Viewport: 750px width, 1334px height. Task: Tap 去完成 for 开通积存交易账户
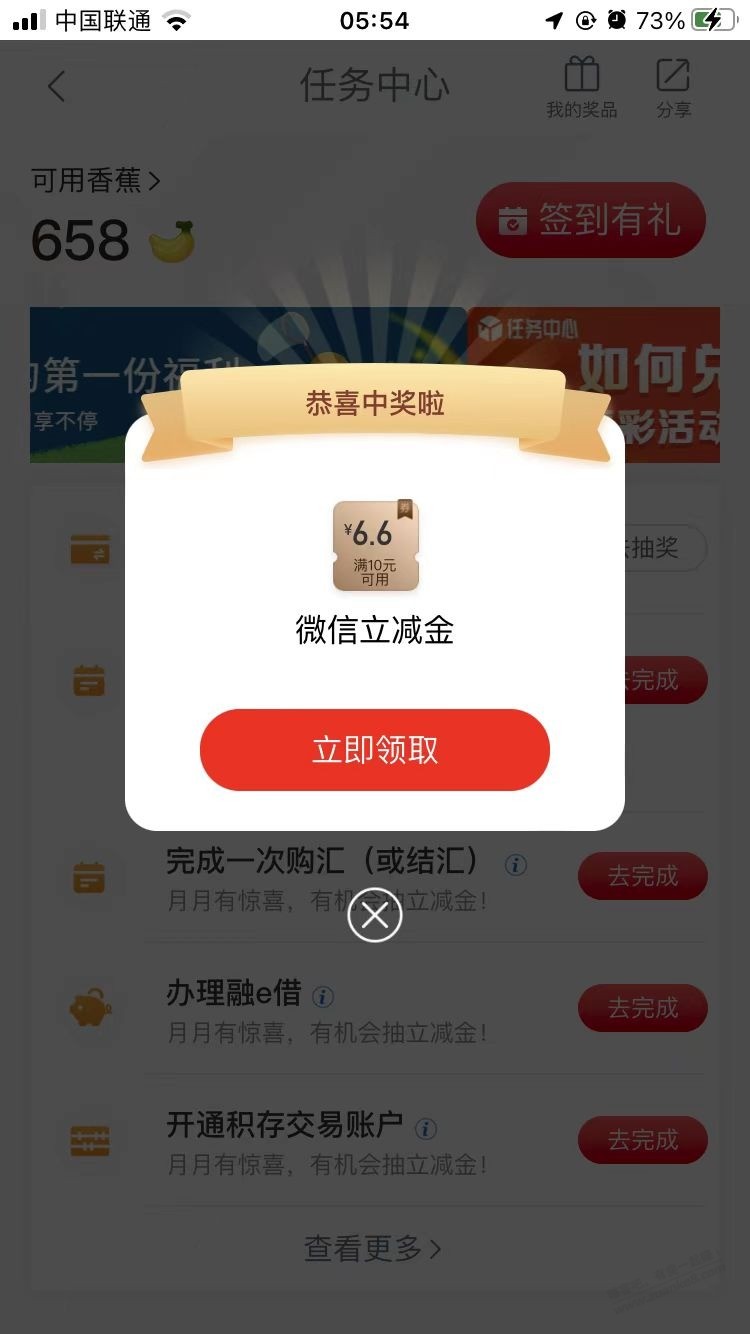642,1140
